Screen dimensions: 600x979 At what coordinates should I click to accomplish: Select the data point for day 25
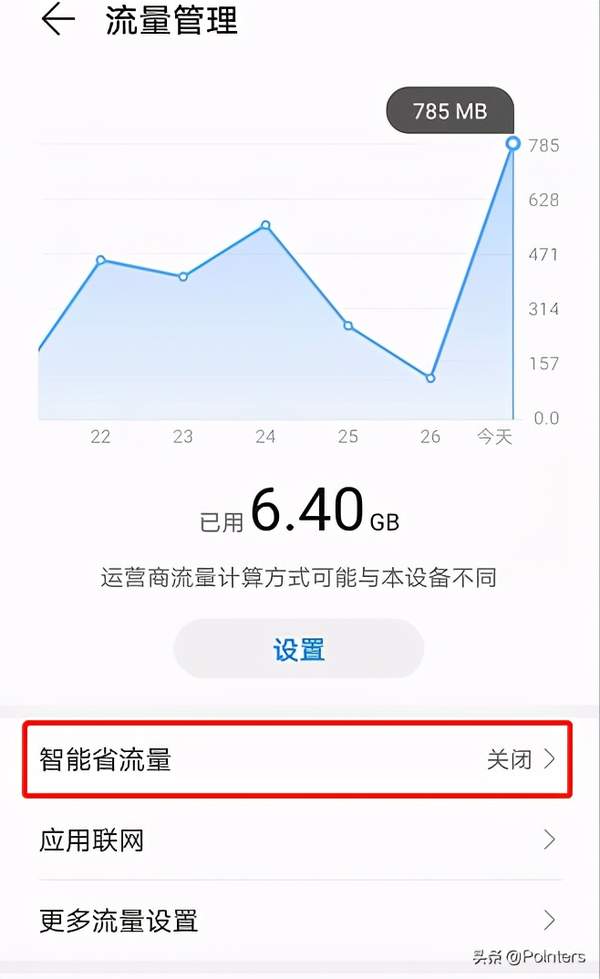(x=348, y=325)
